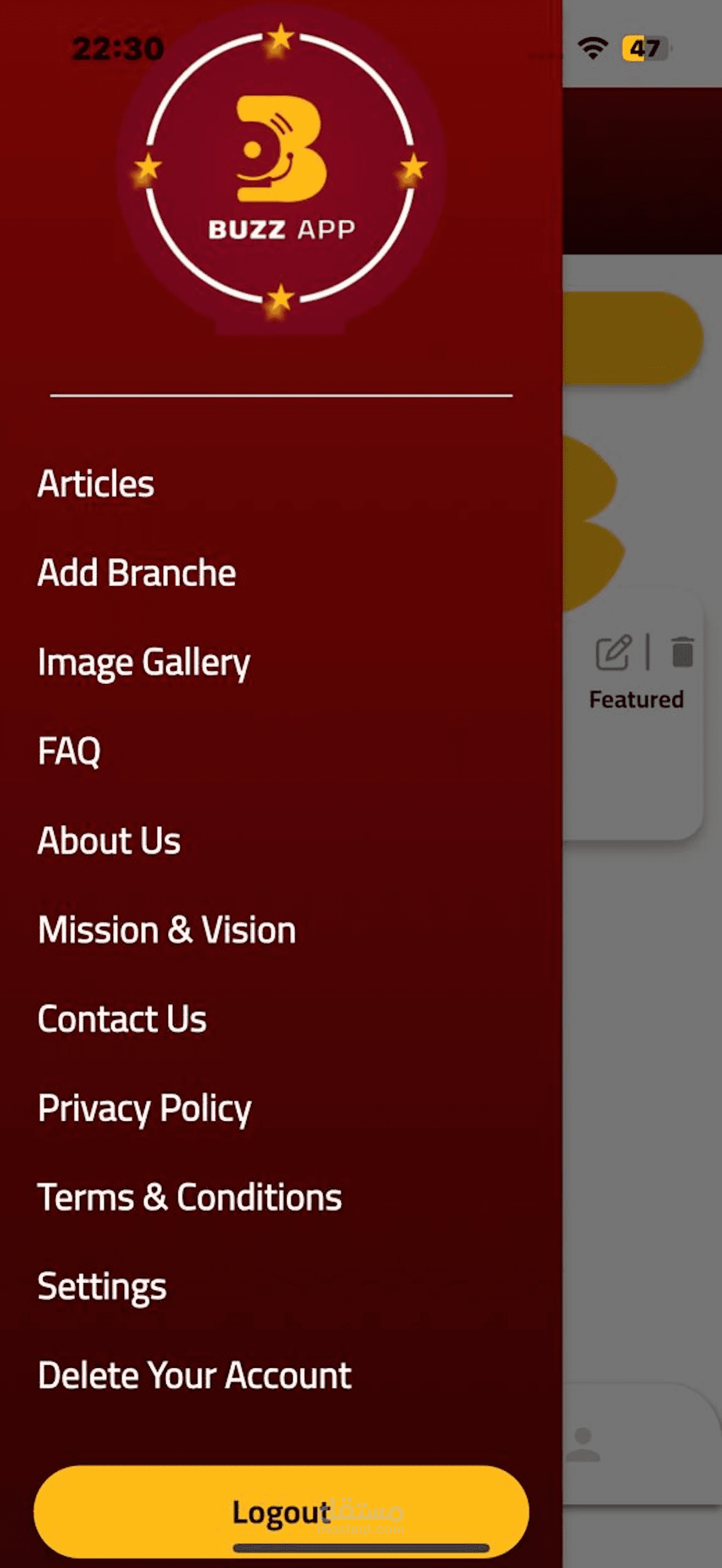722x1568 pixels.
Task: Read the Privacy Policy
Action: (x=144, y=1108)
